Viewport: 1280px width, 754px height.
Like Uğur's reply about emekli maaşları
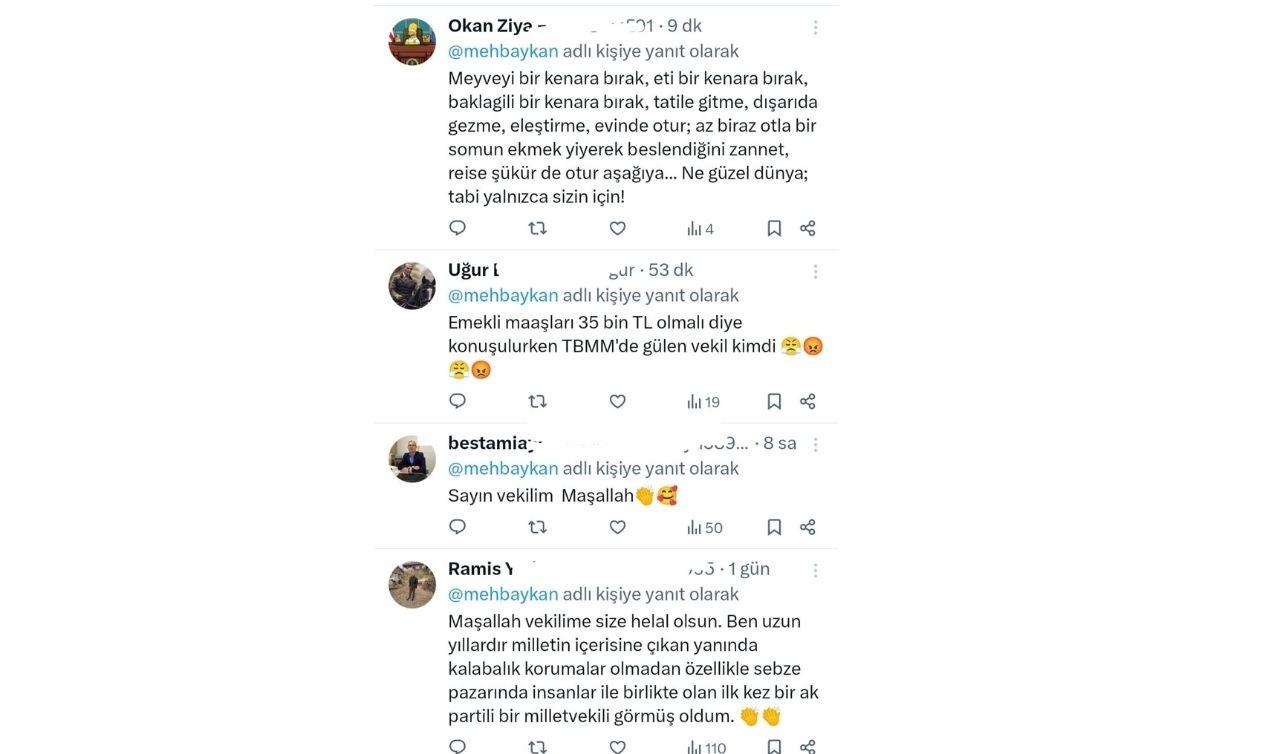(x=617, y=401)
